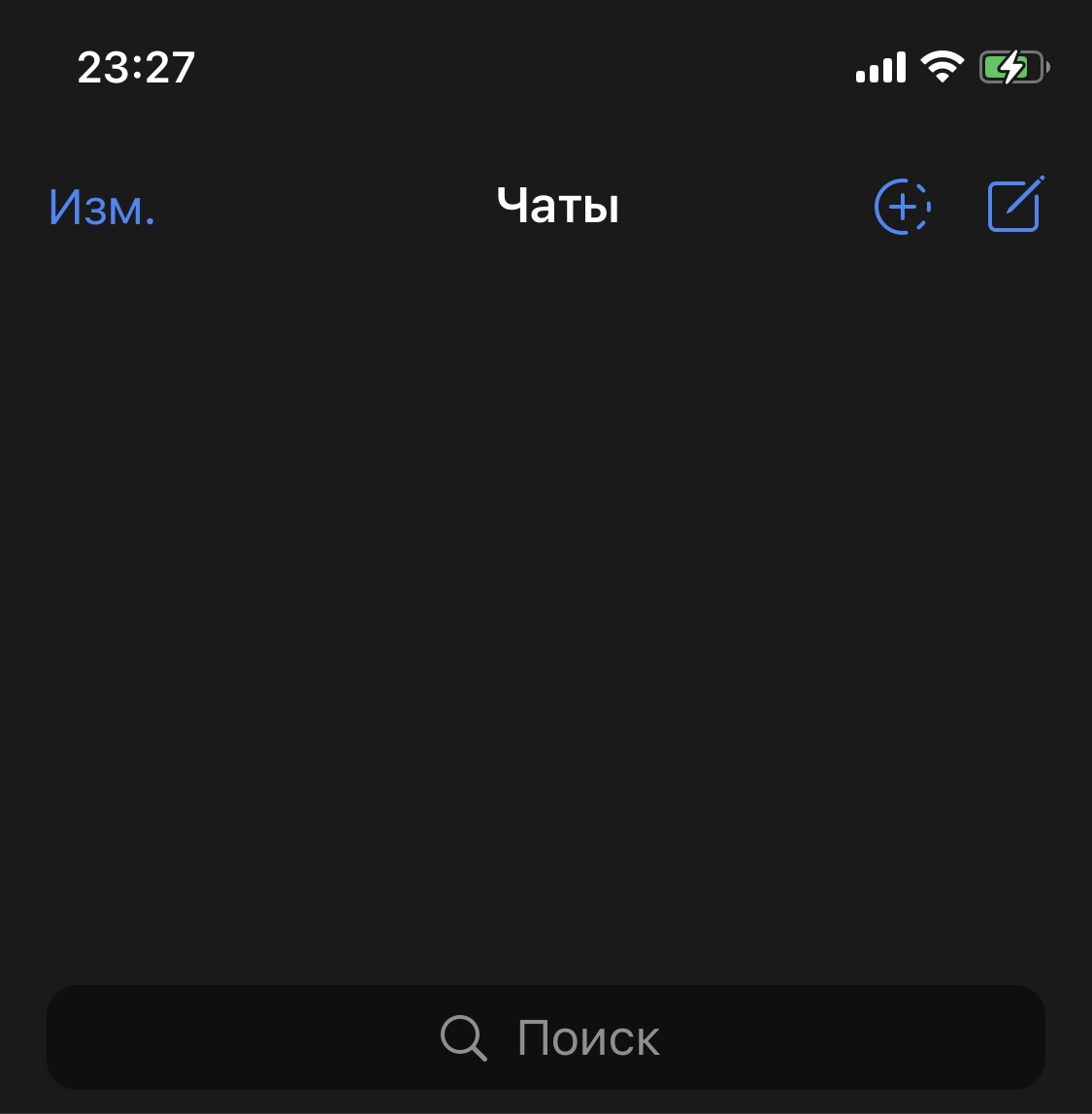1092x1114 pixels.
Task: Select the Чаты header label
Action: click(558, 205)
